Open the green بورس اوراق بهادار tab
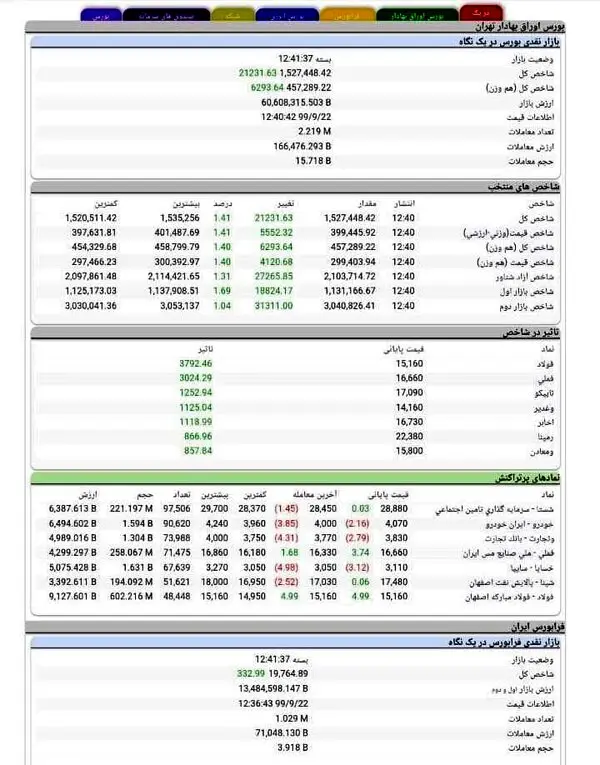 [x=417, y=15]
